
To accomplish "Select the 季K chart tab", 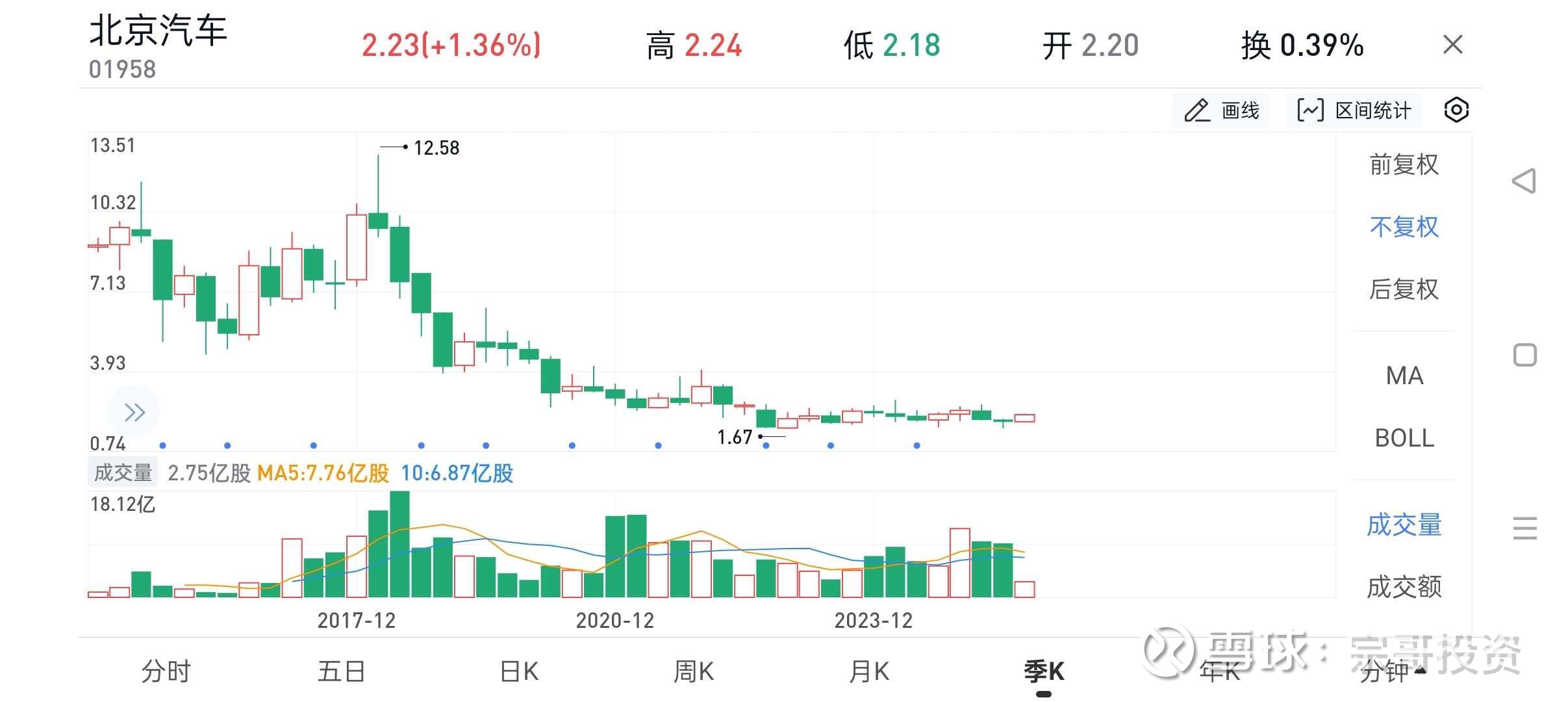I will [x=1044, y=671].
